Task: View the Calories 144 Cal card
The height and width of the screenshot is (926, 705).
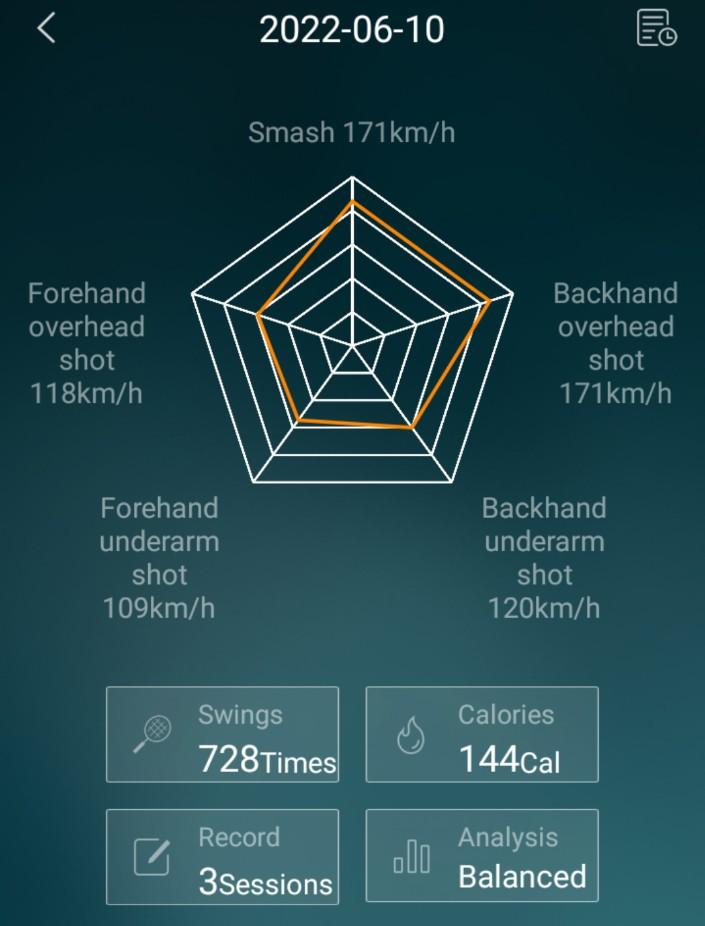Action: pyautogui.click(x=481, y=734)
